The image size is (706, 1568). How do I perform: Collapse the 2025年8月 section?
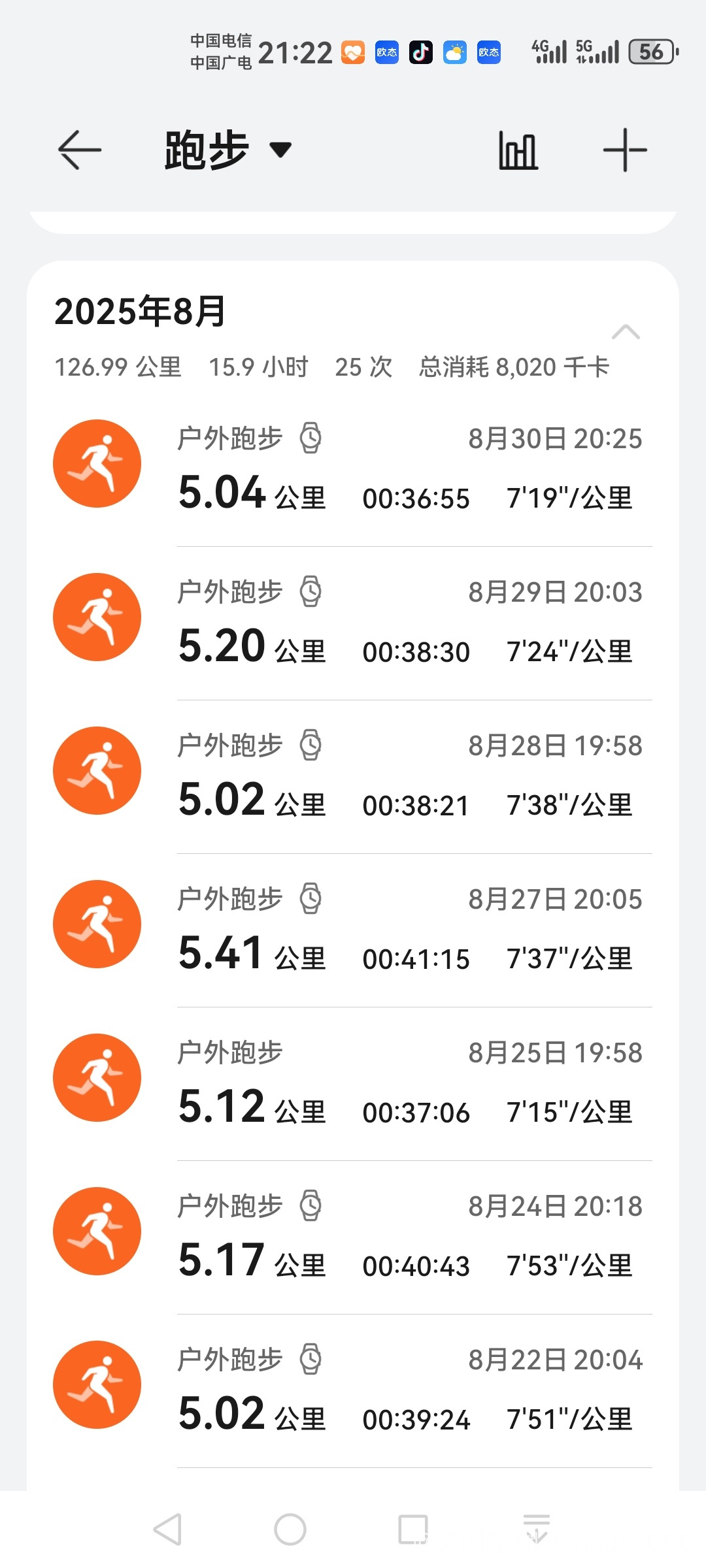click(626, 332)
